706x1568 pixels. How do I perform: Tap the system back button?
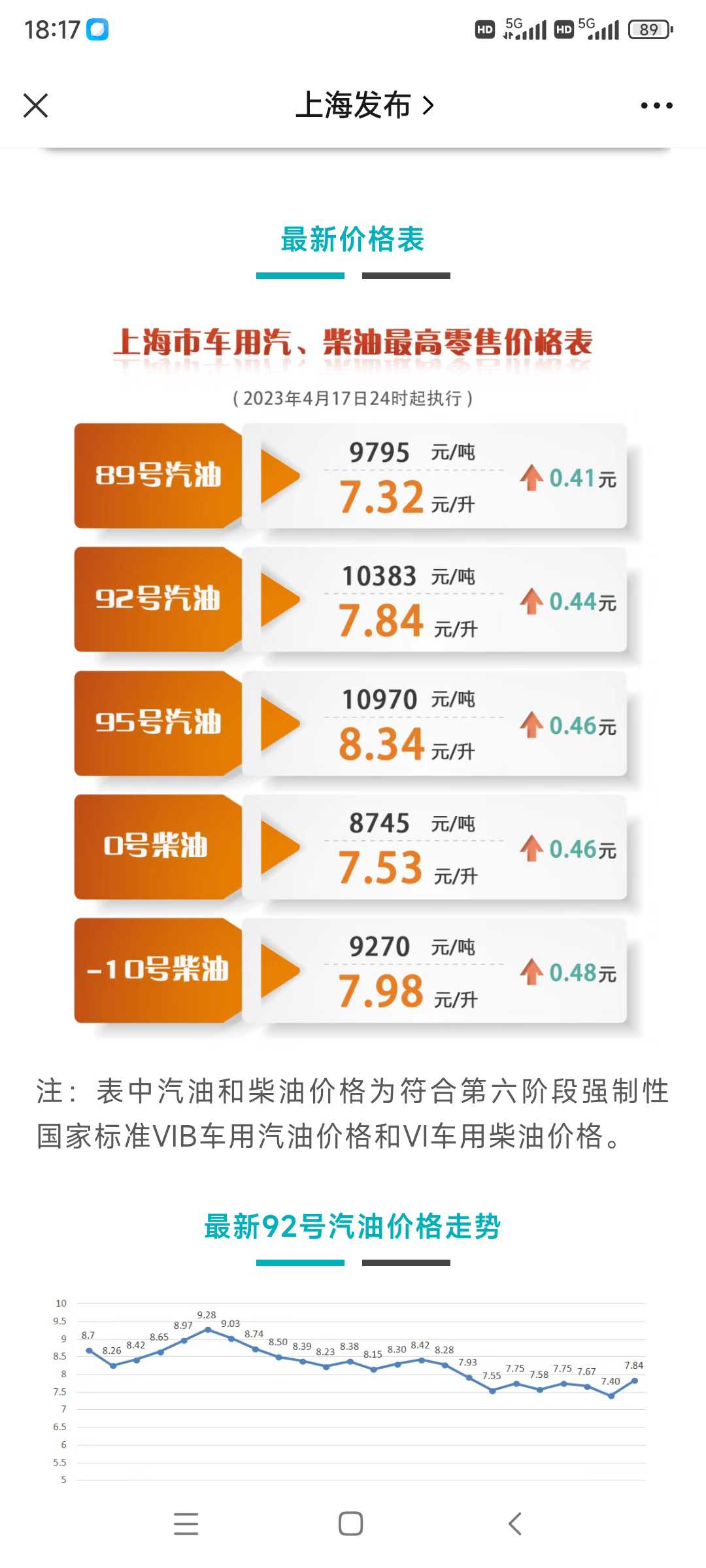[x=515, y=1524]
